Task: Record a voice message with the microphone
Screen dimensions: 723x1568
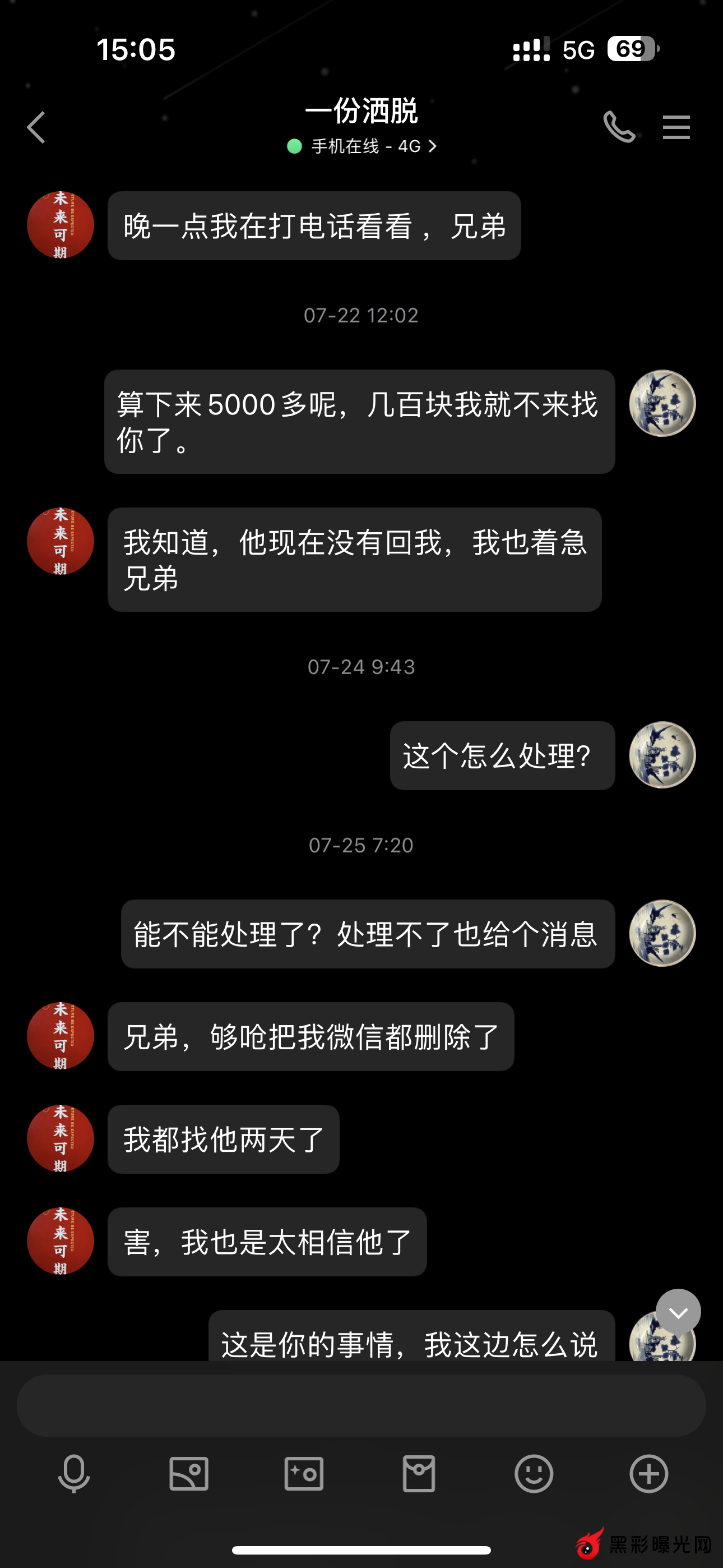Action: pos(74,1474)
